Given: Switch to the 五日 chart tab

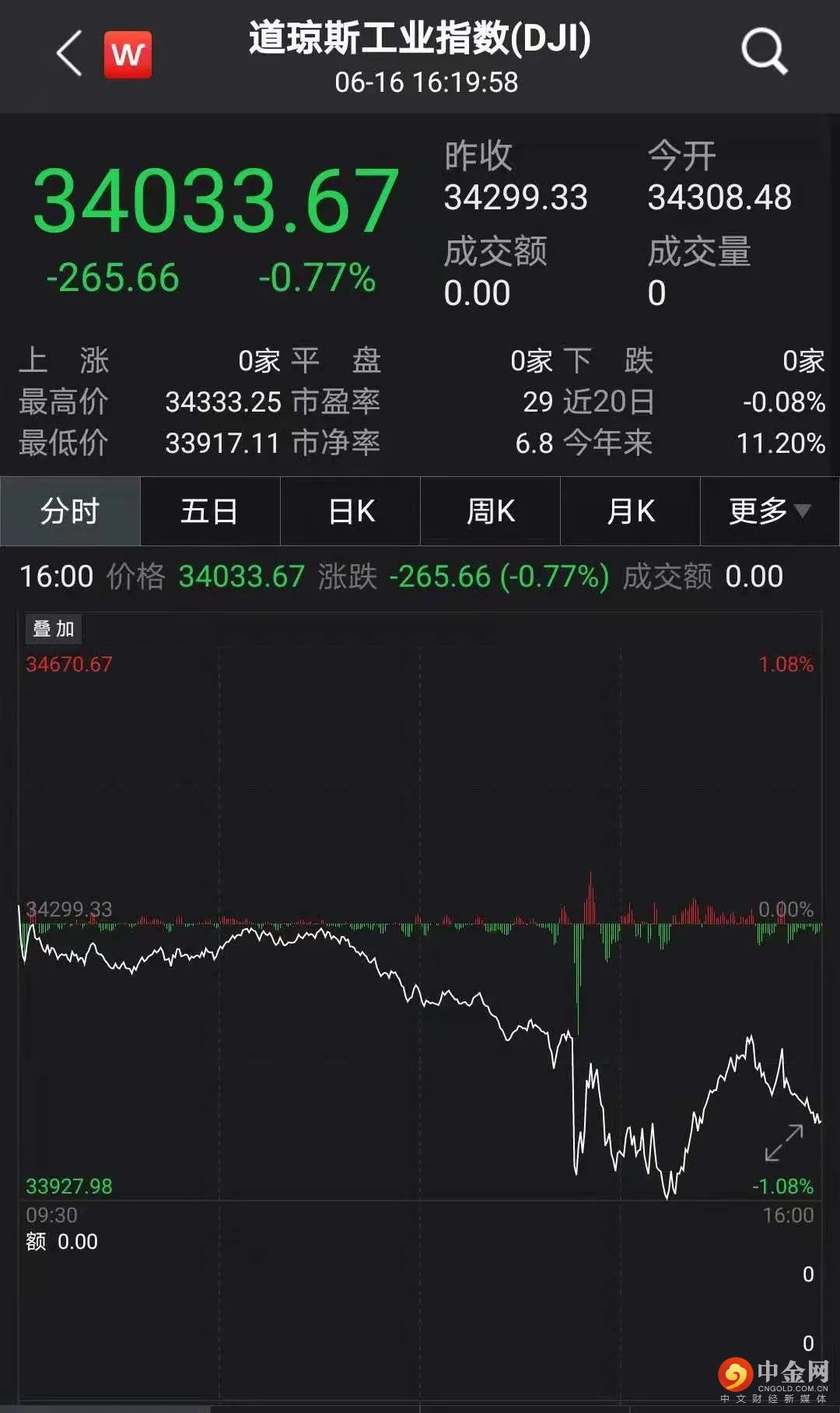Looking at the screenshot, I should (210, 511).
